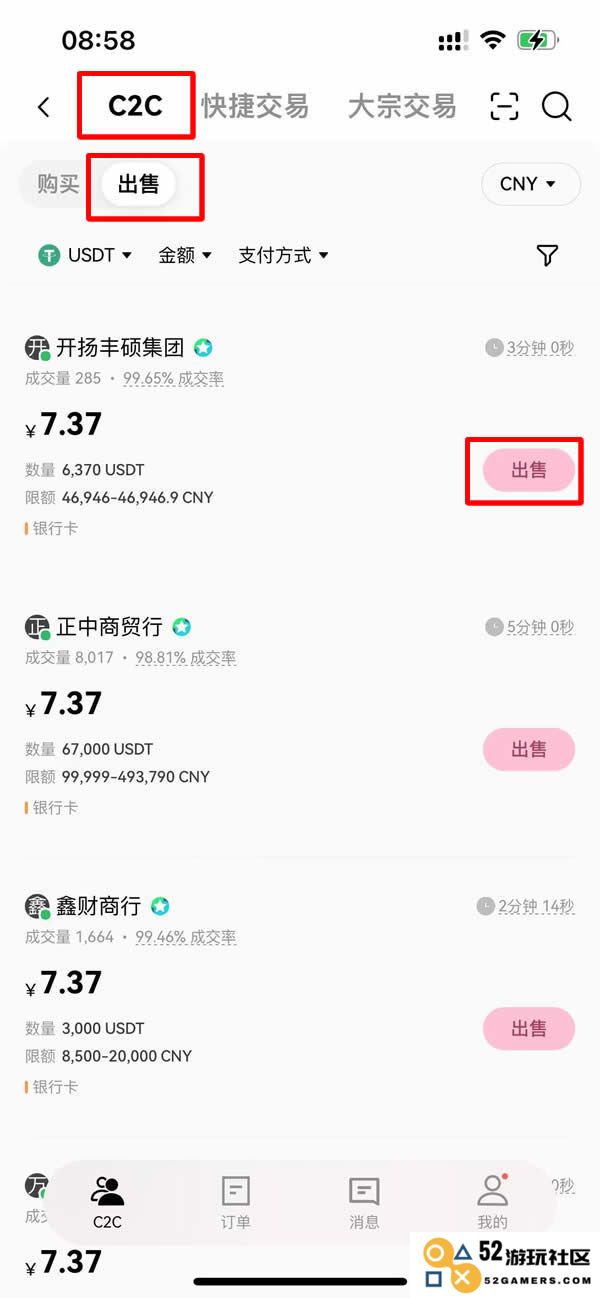Tap 出售 on 鑫财商行's offer
Viewport: 600px width, 1298px height.
(x=529, y=1028)
